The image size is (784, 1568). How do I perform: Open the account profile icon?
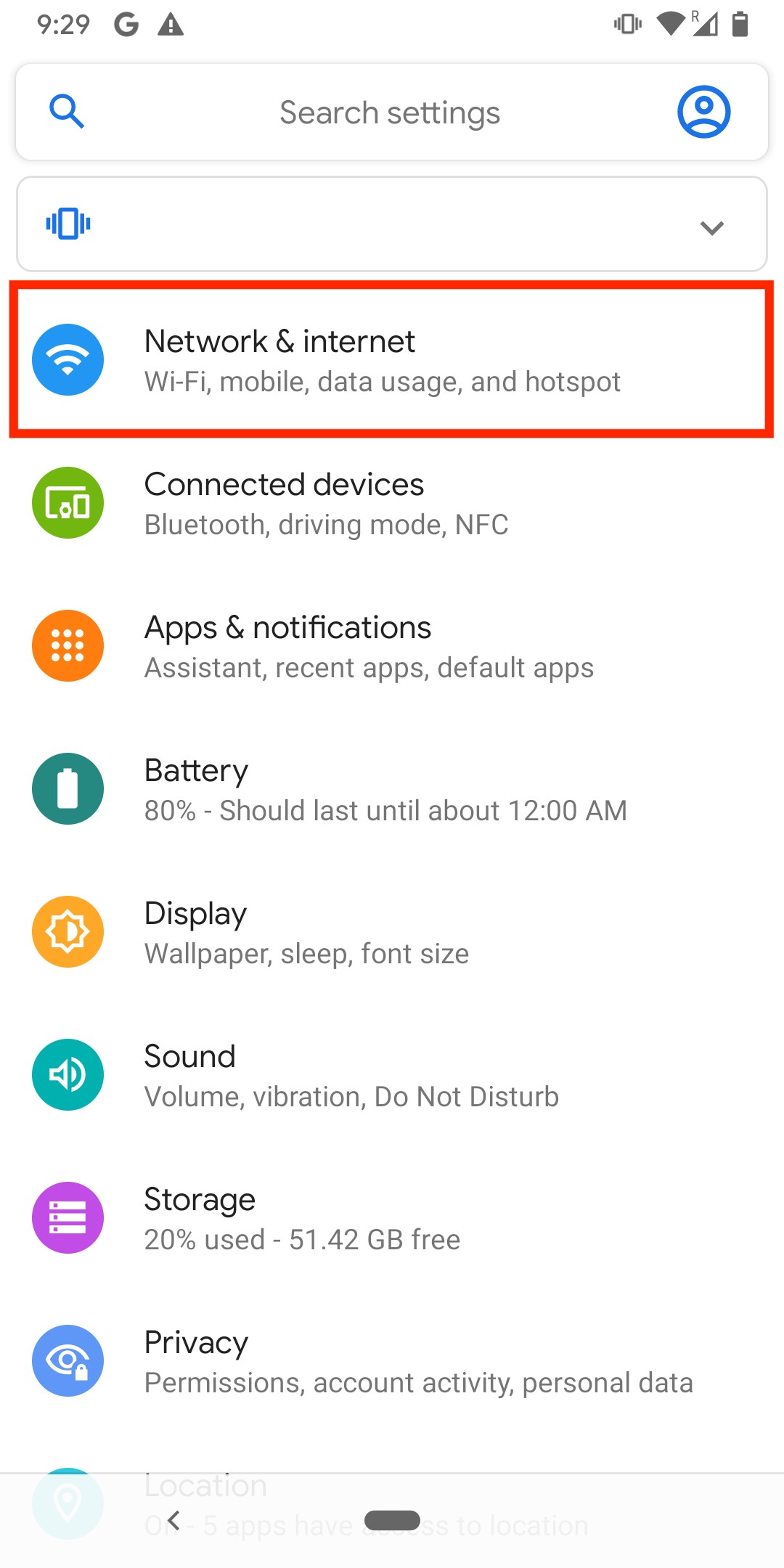(703, 112)
